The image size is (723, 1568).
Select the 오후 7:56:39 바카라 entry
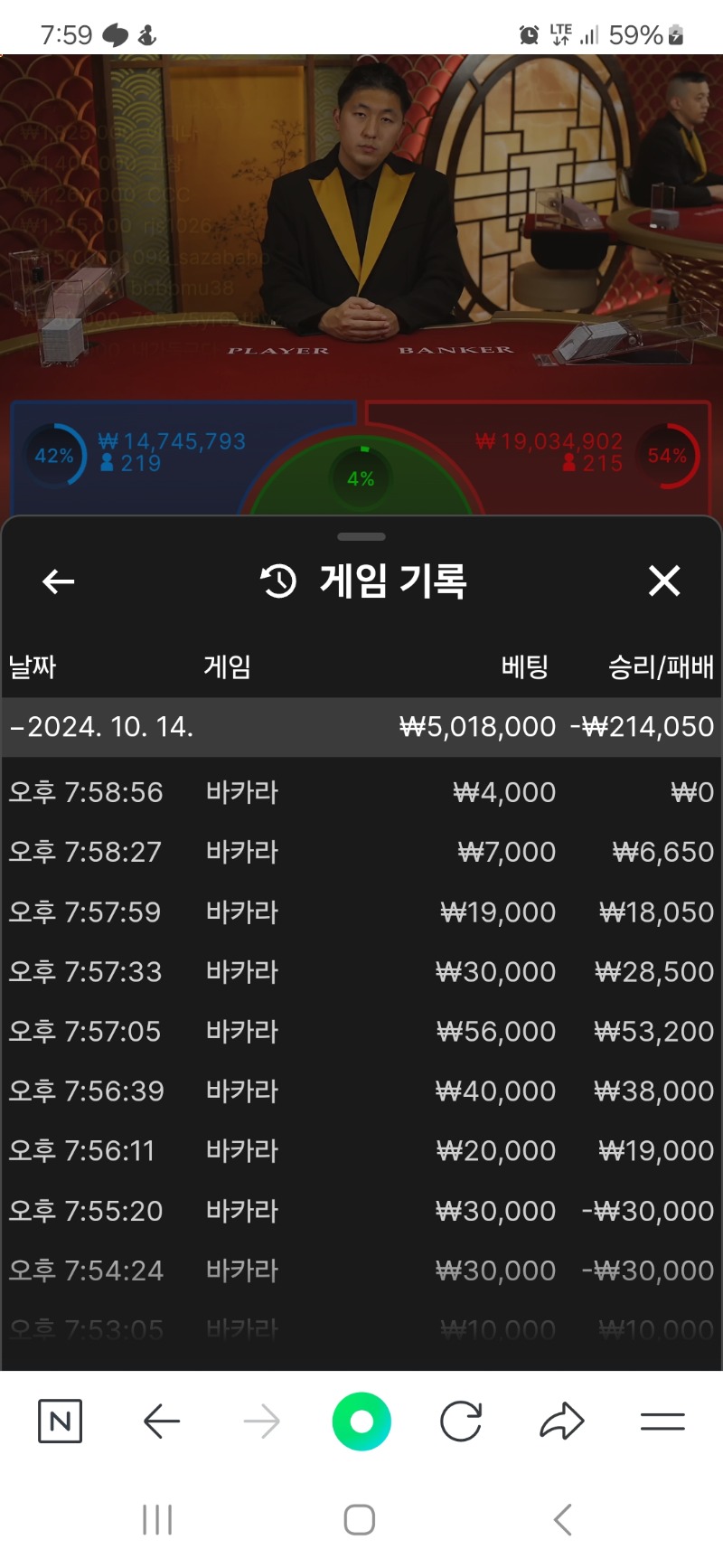point(361,1091)
